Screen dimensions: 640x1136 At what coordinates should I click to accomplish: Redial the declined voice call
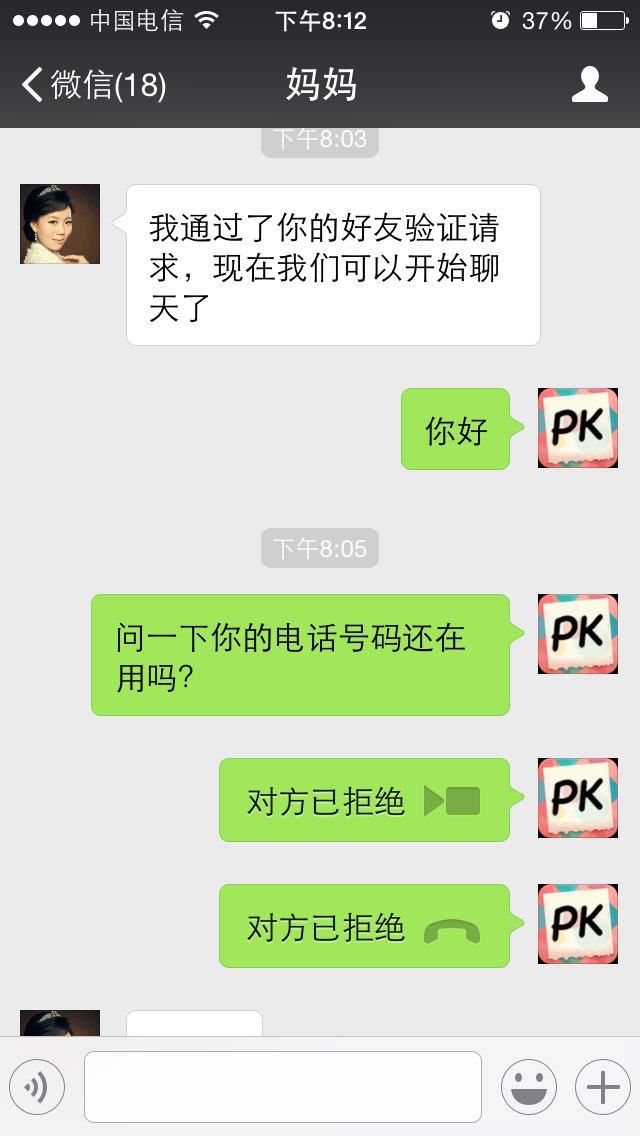point(365,926)
